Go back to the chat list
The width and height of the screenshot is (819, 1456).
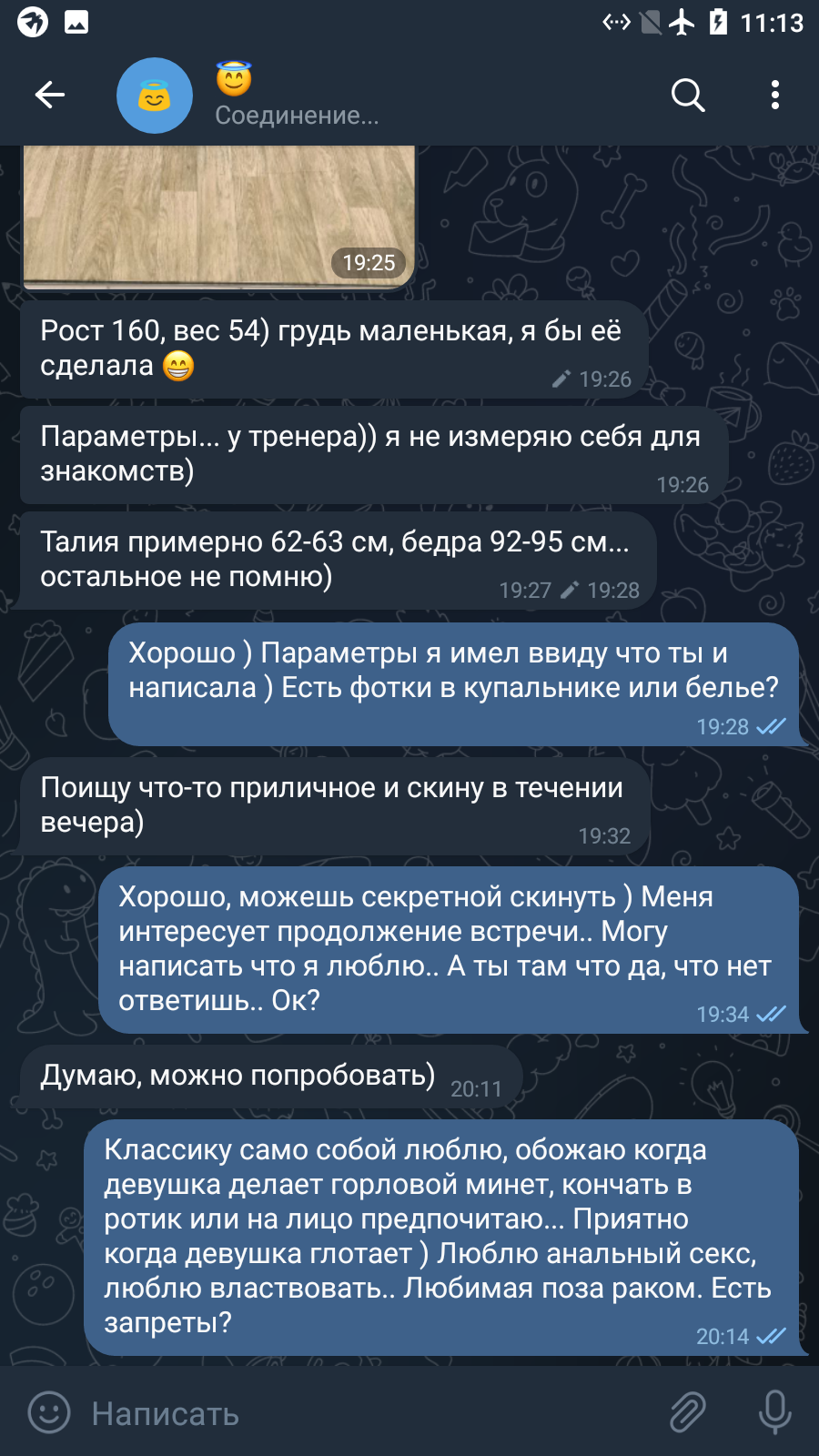coord(50,95)
